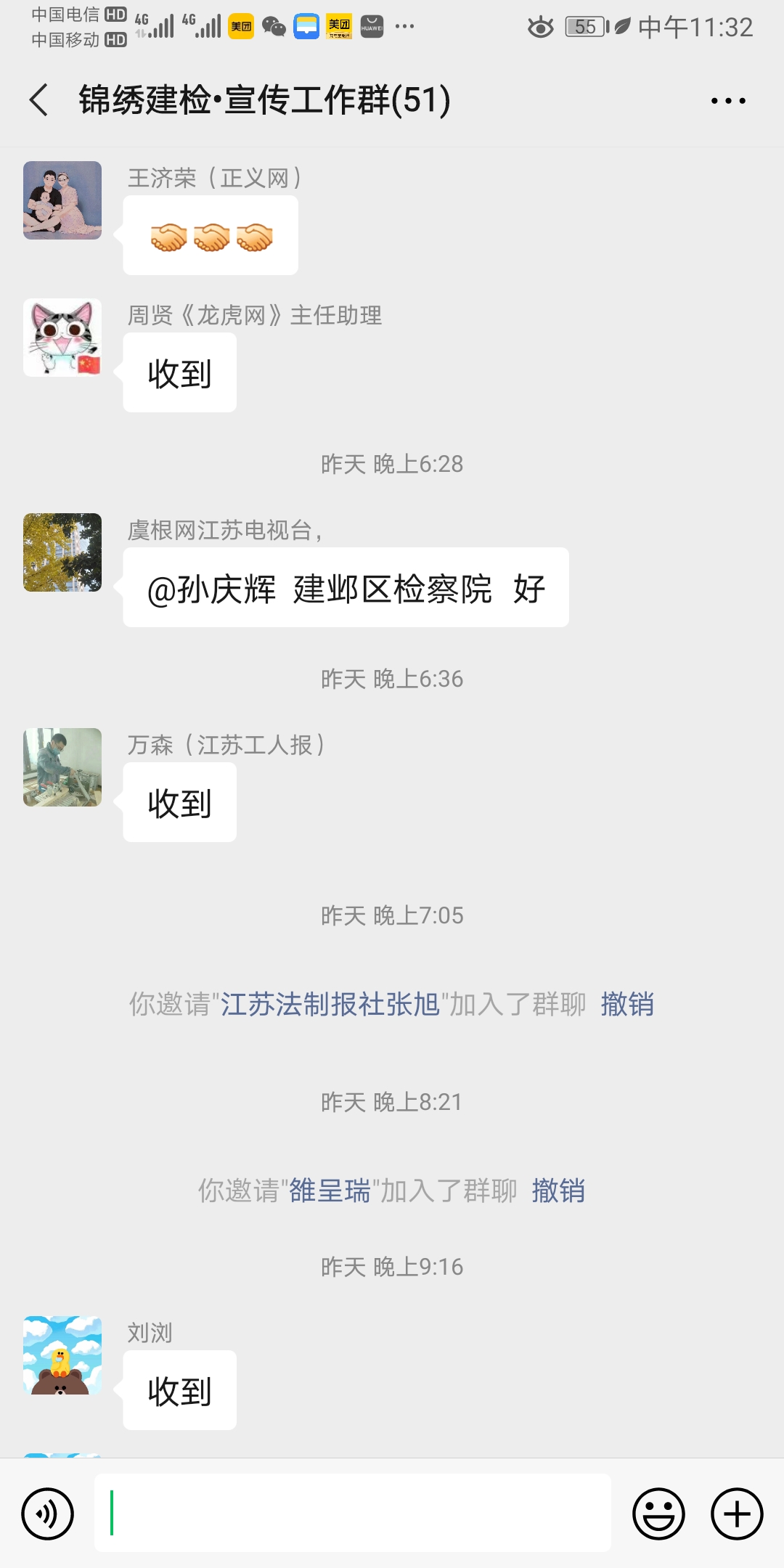
Task: Open 刘浏's profile picture
Action: pyautogui.click(x=62, y=1355)
